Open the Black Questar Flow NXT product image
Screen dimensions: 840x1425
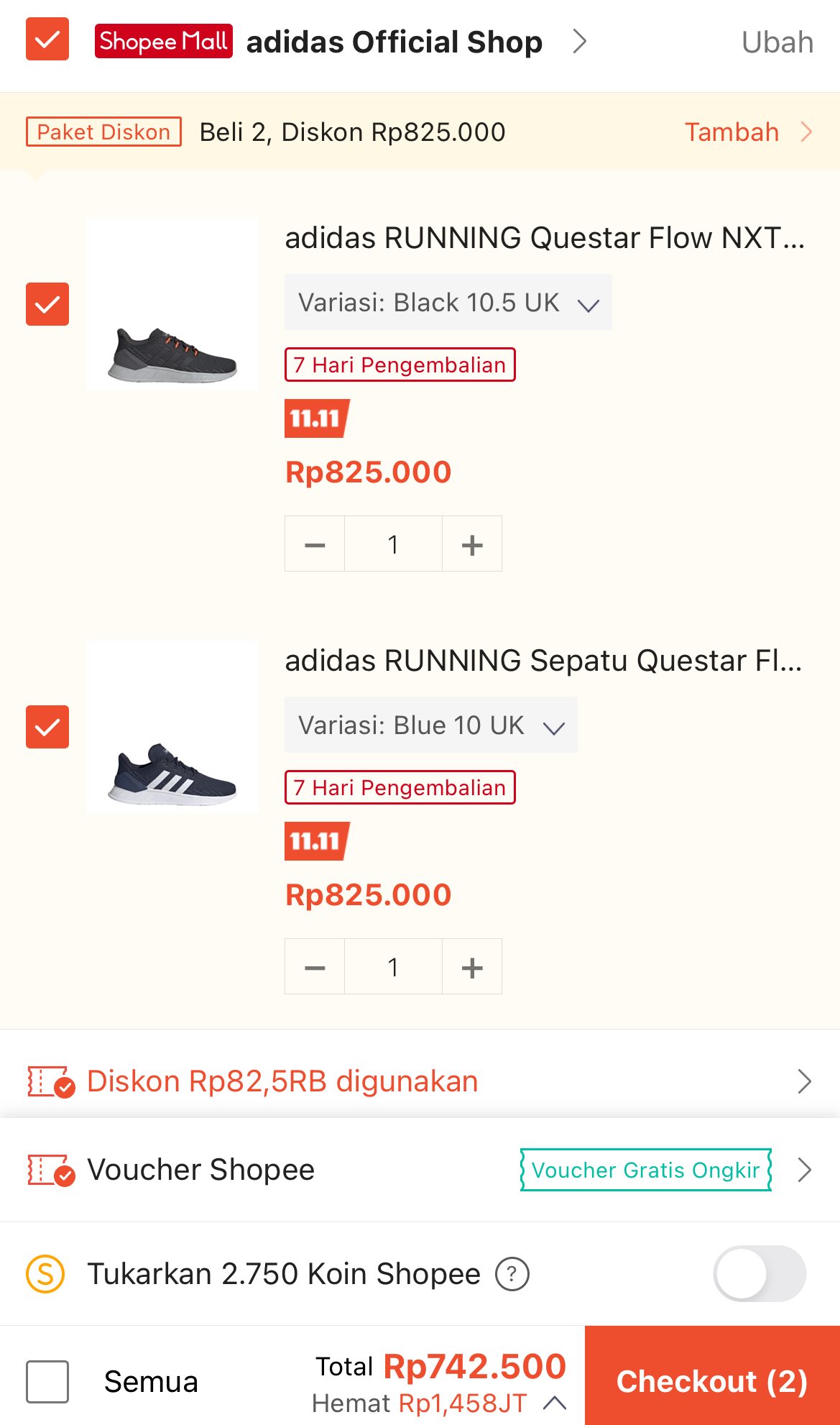[x=172, y=304]
